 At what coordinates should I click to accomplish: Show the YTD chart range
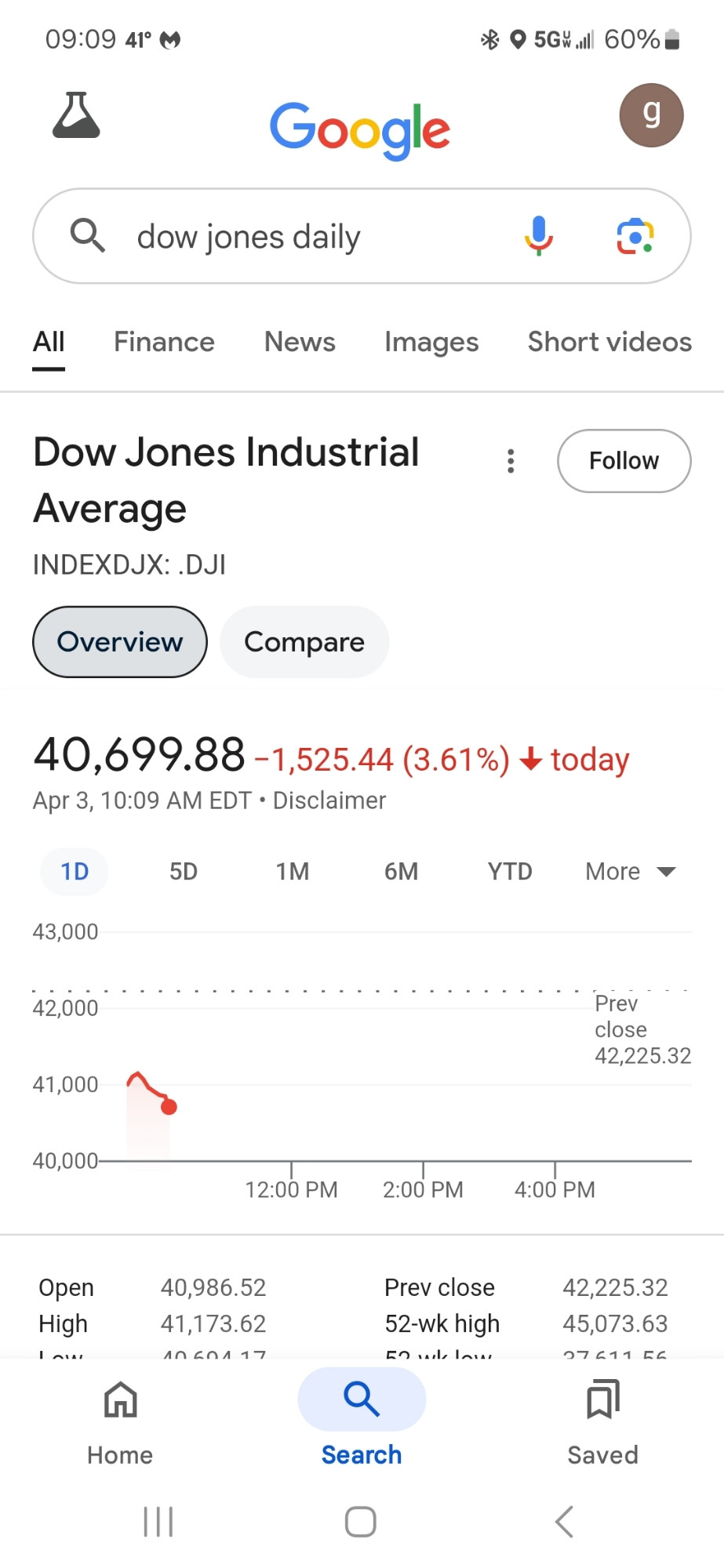click(x=510, y=872)
